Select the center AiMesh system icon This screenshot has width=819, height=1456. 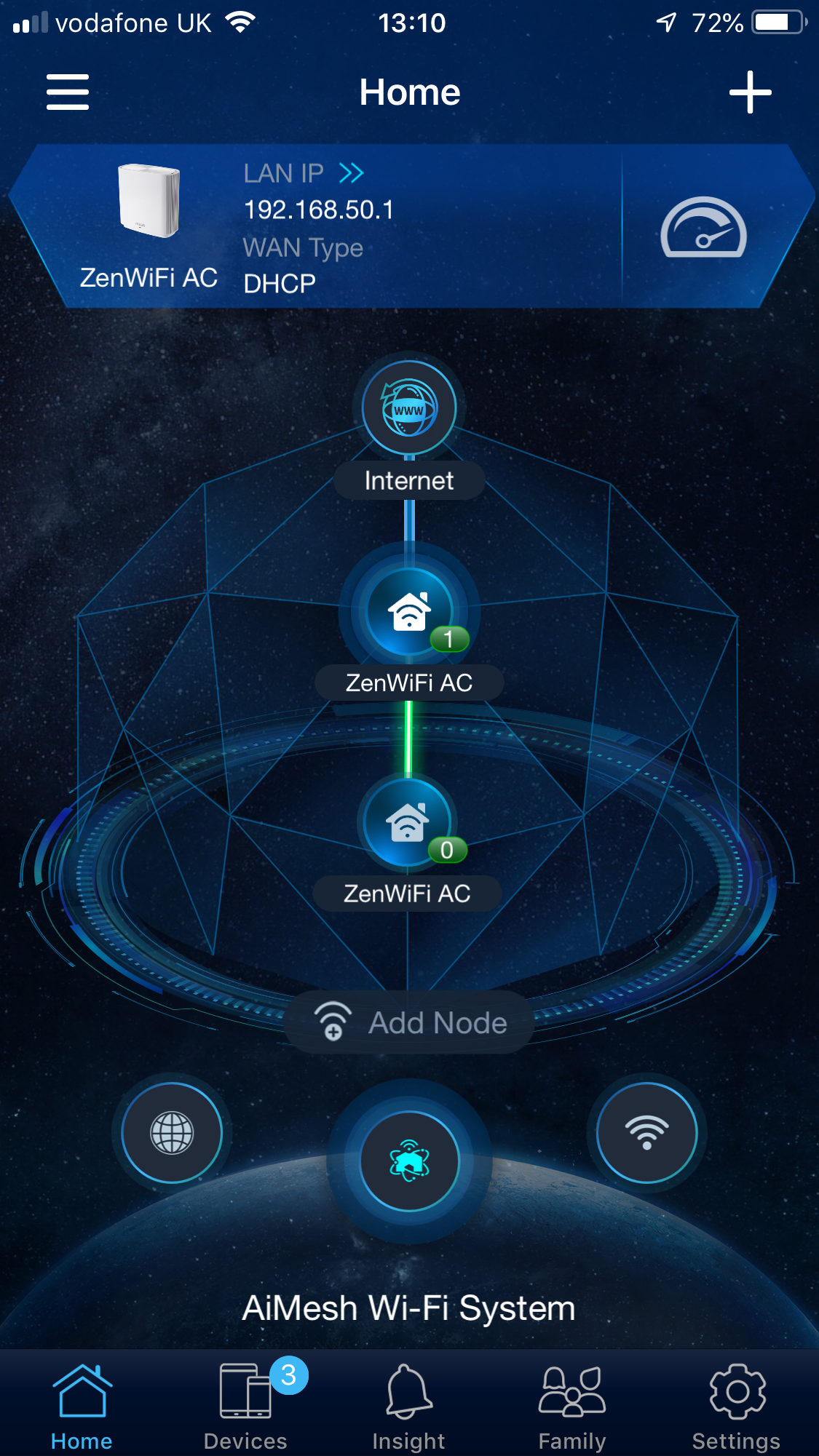tap(409, 1161)
